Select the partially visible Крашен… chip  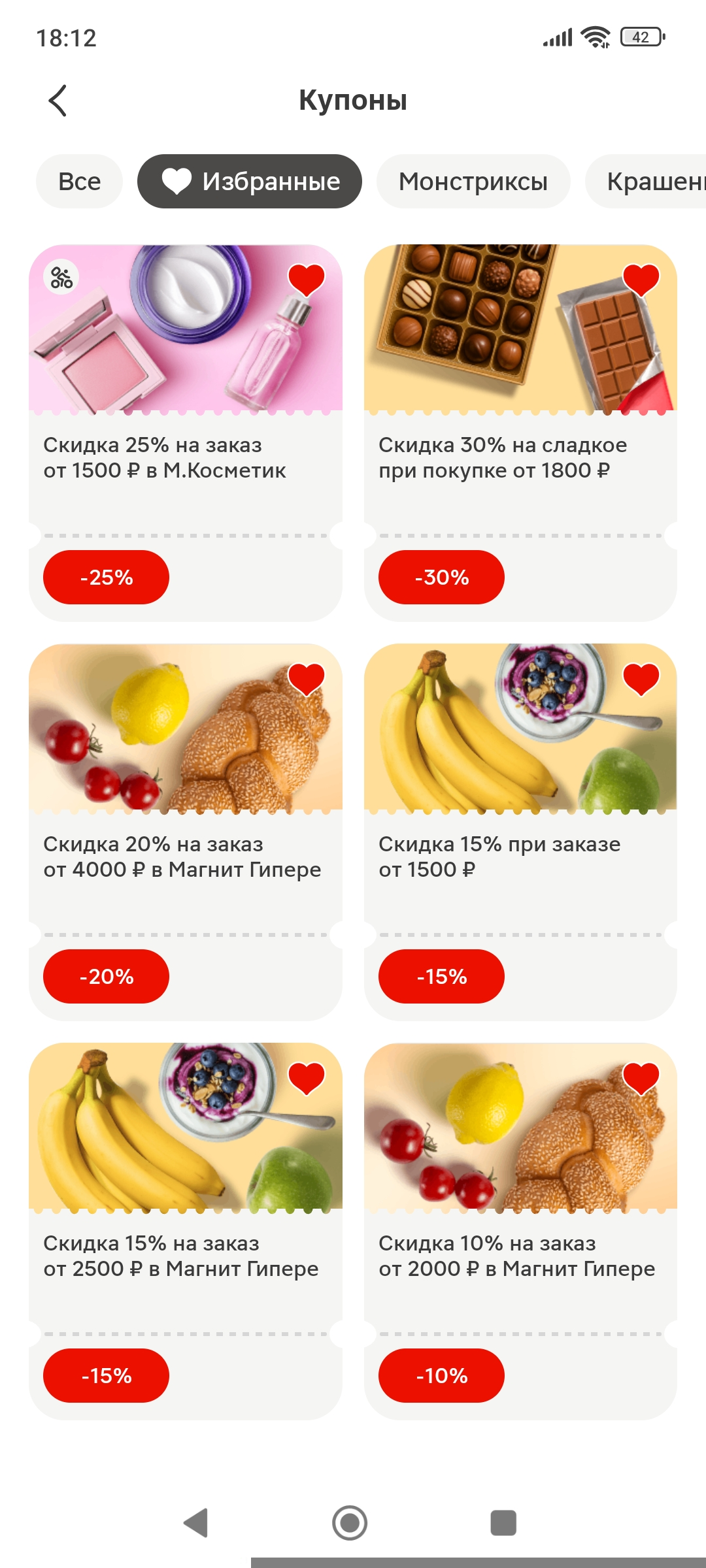click(646, 182)
